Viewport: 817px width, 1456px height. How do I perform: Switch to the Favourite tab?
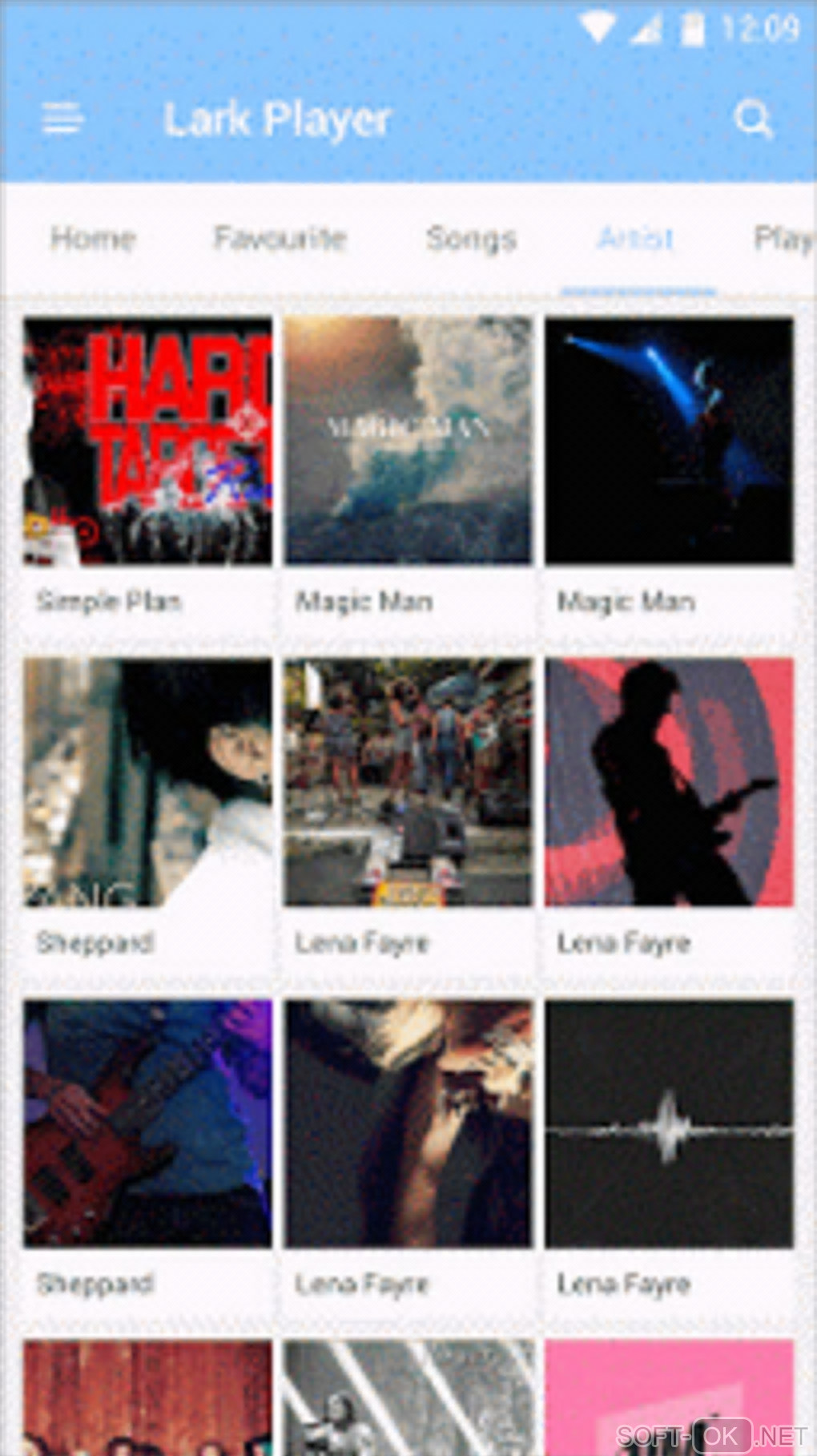pos(280,239)
